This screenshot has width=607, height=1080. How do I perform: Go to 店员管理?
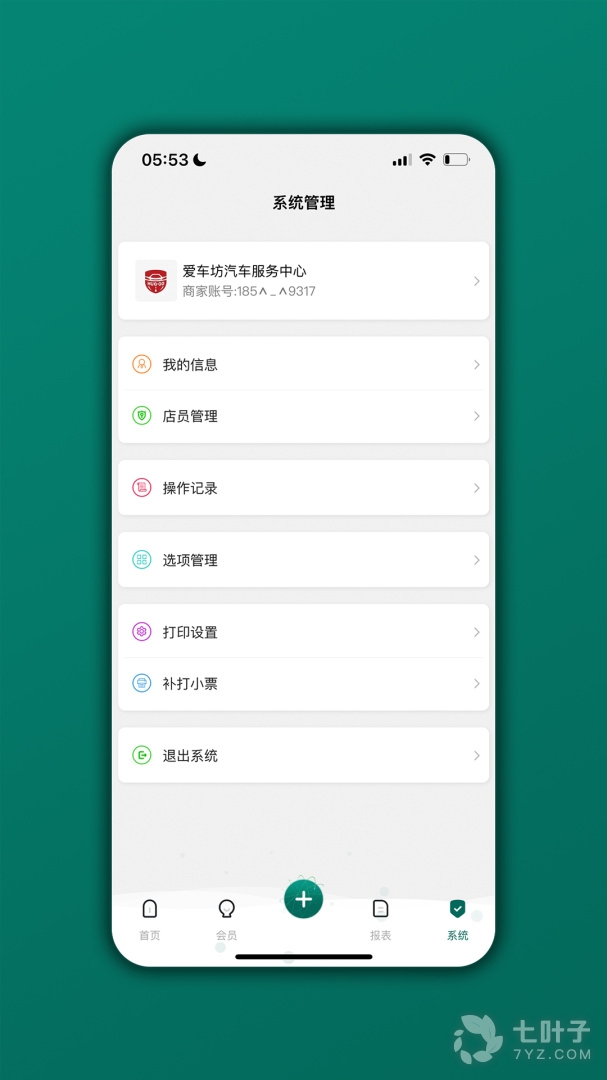[303, 416]
